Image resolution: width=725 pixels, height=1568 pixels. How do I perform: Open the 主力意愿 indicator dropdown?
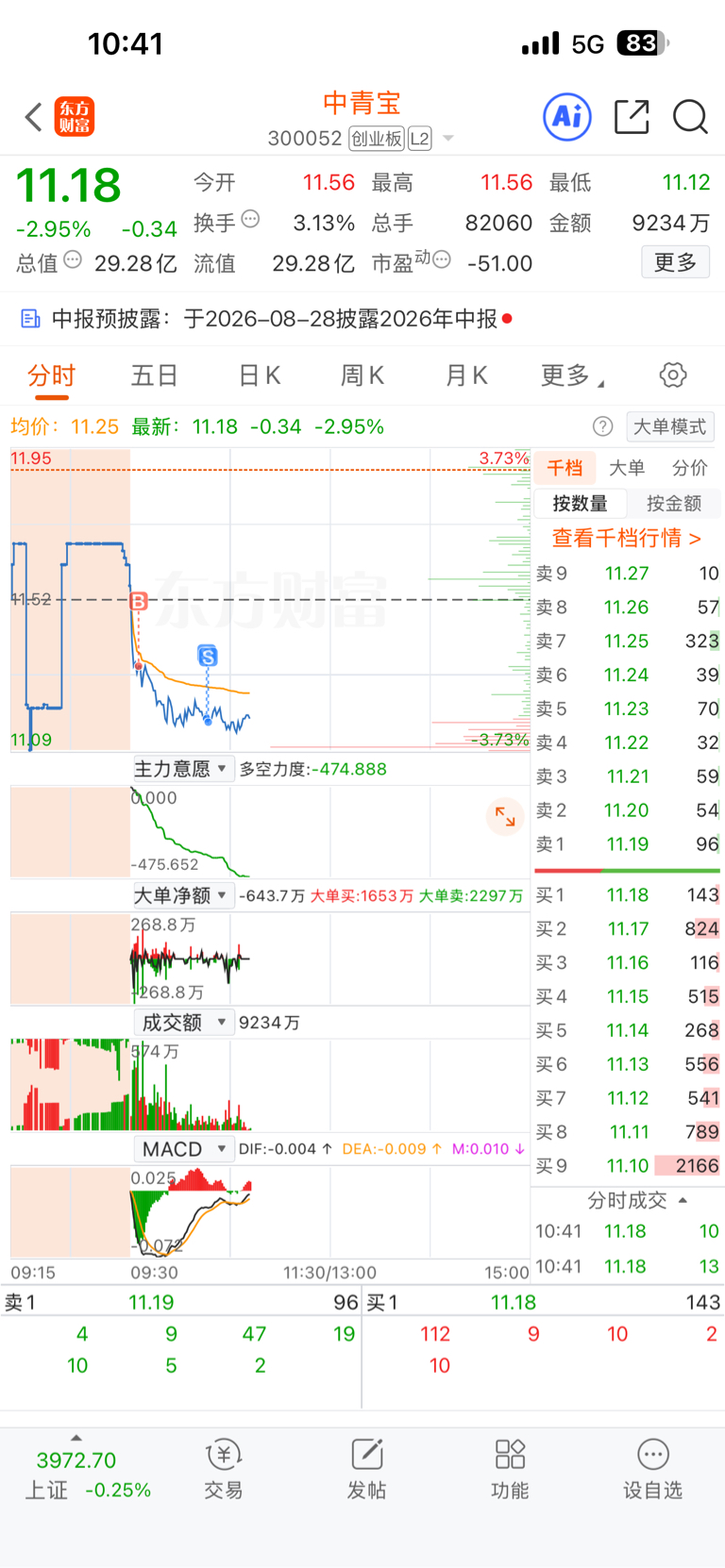click(x=181, y=769)
